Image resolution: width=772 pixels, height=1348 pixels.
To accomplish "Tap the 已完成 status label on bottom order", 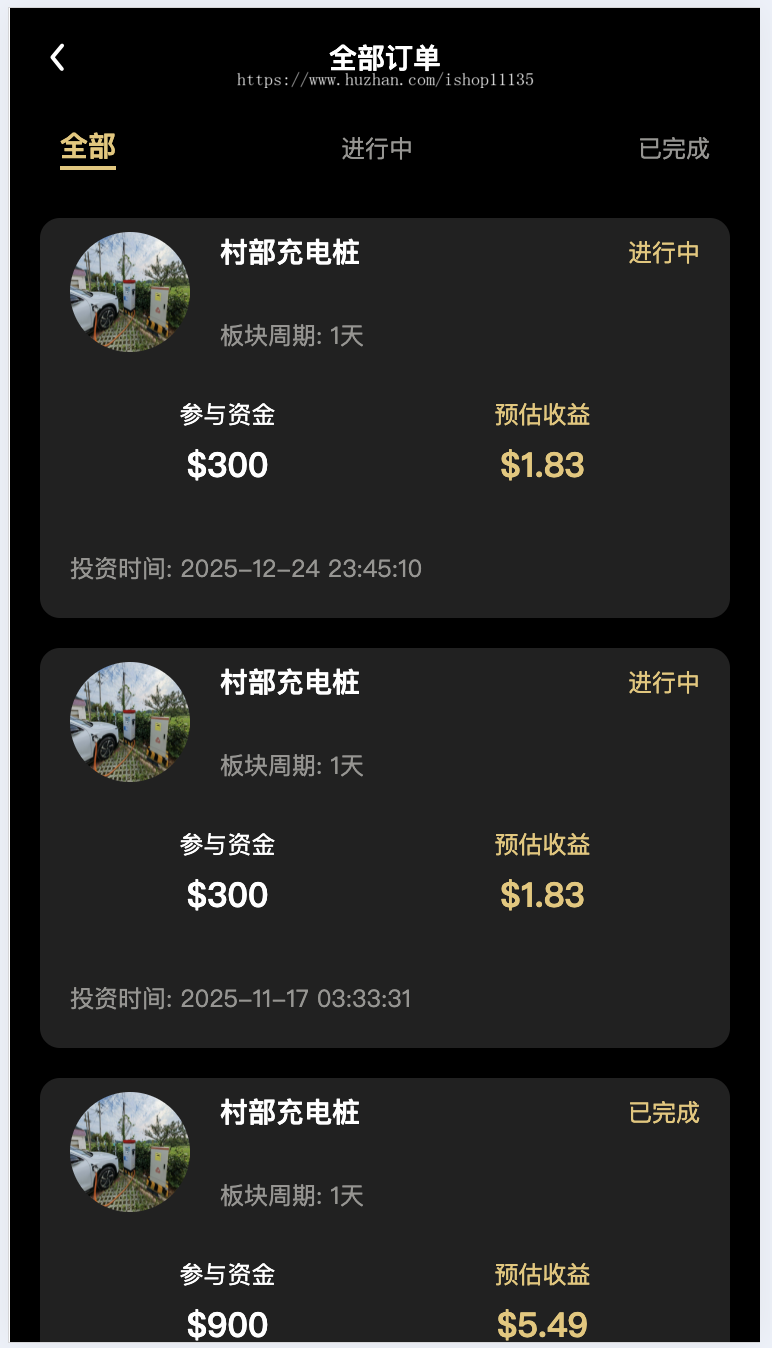I will [x=663, y=1113].
